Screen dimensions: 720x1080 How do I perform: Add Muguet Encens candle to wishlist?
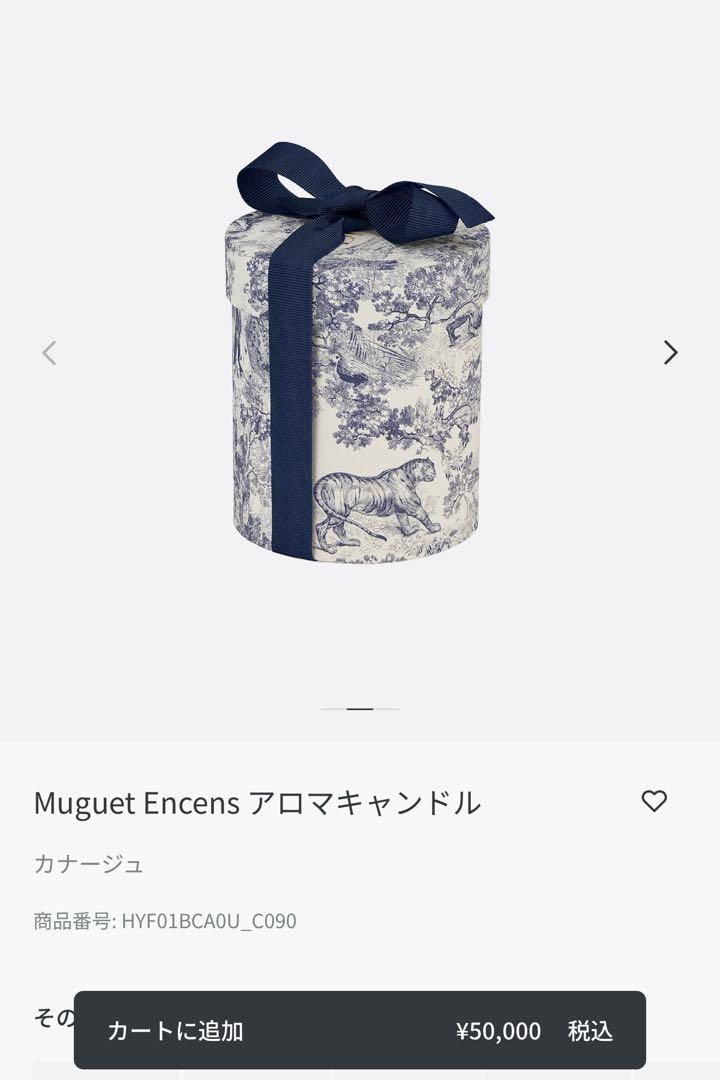pos(654,801)
